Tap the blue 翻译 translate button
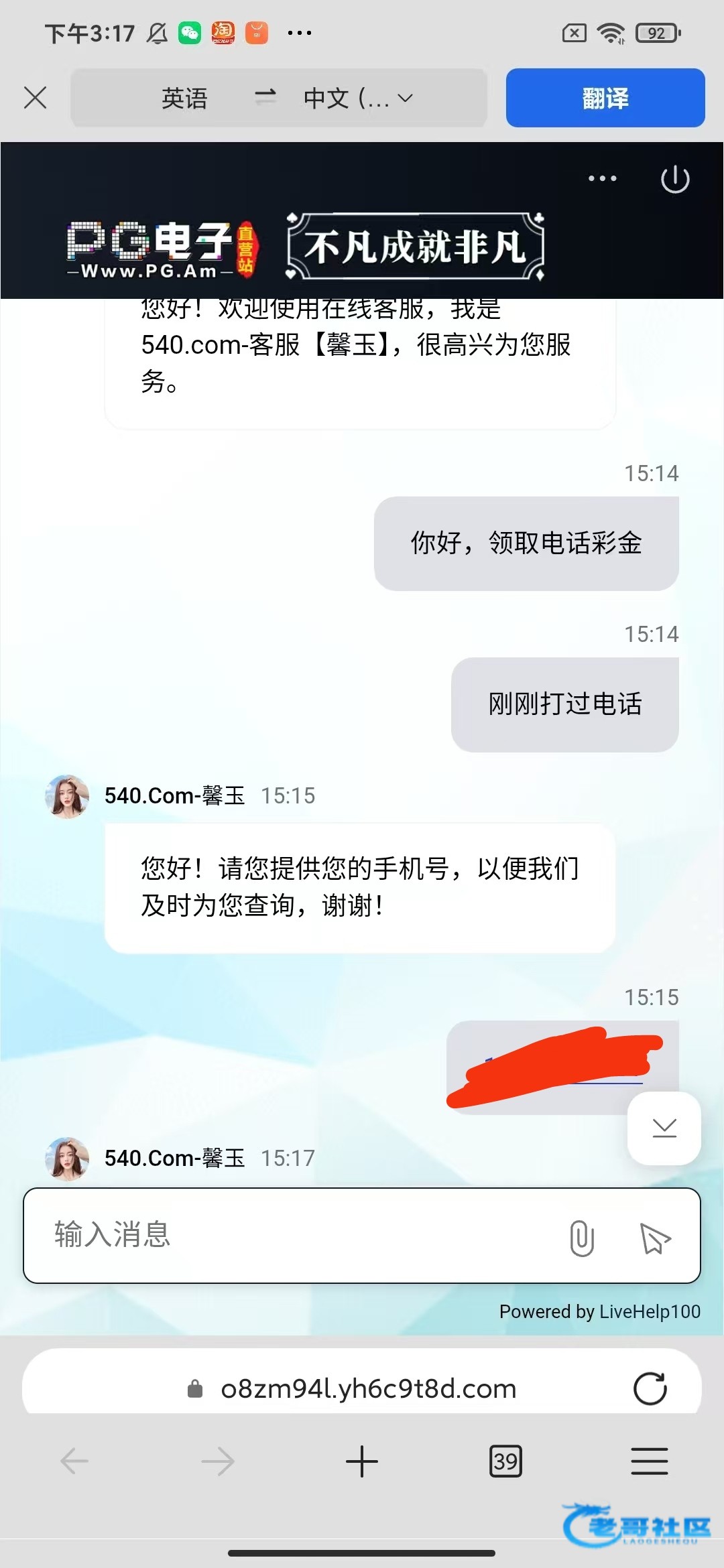Screen dimensions: 724x1568 click(605, 98)
